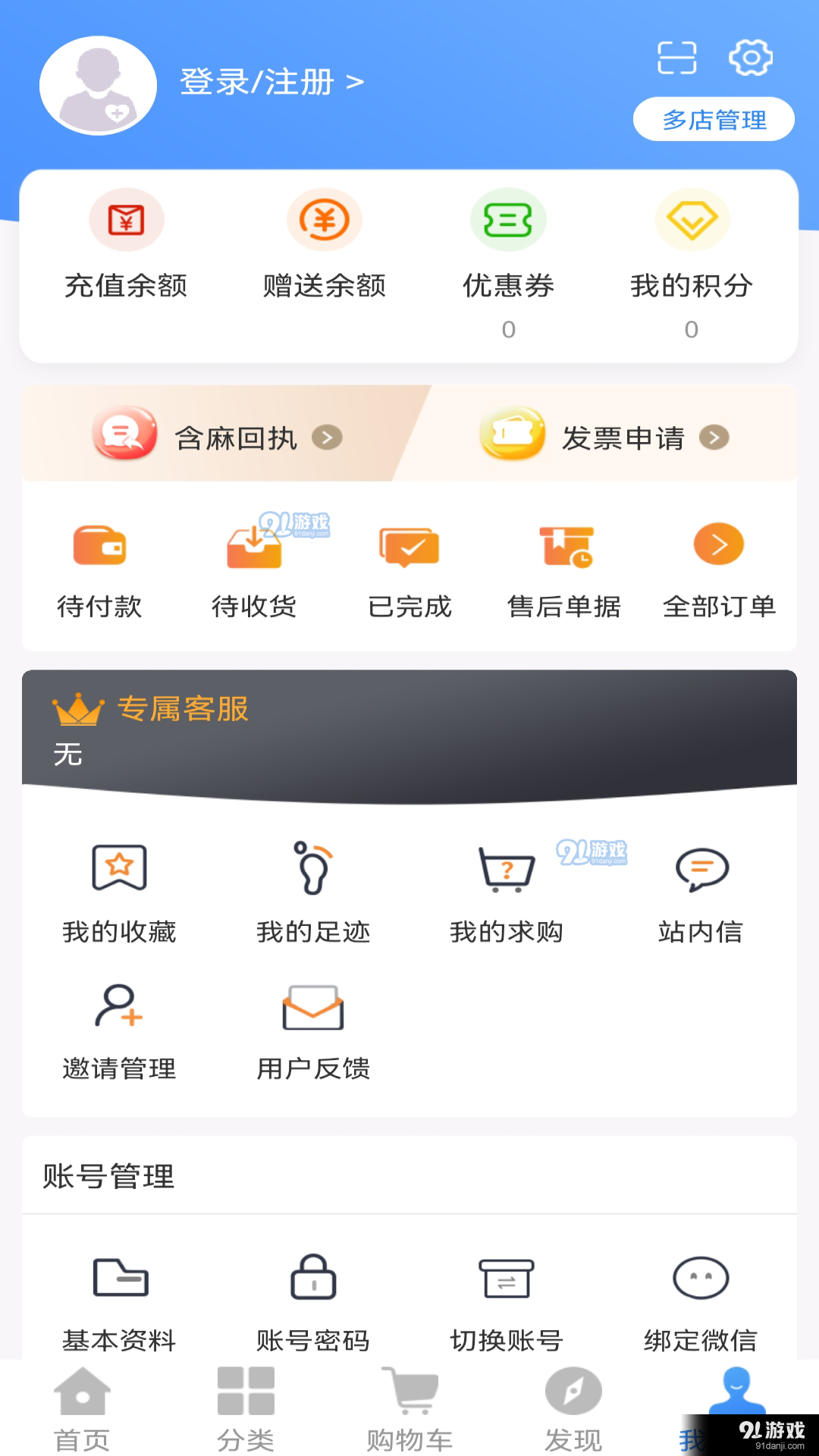Viewport: 819px width, 1456px height.
Task: Open the scan icon in header
Action: (676, 58)
